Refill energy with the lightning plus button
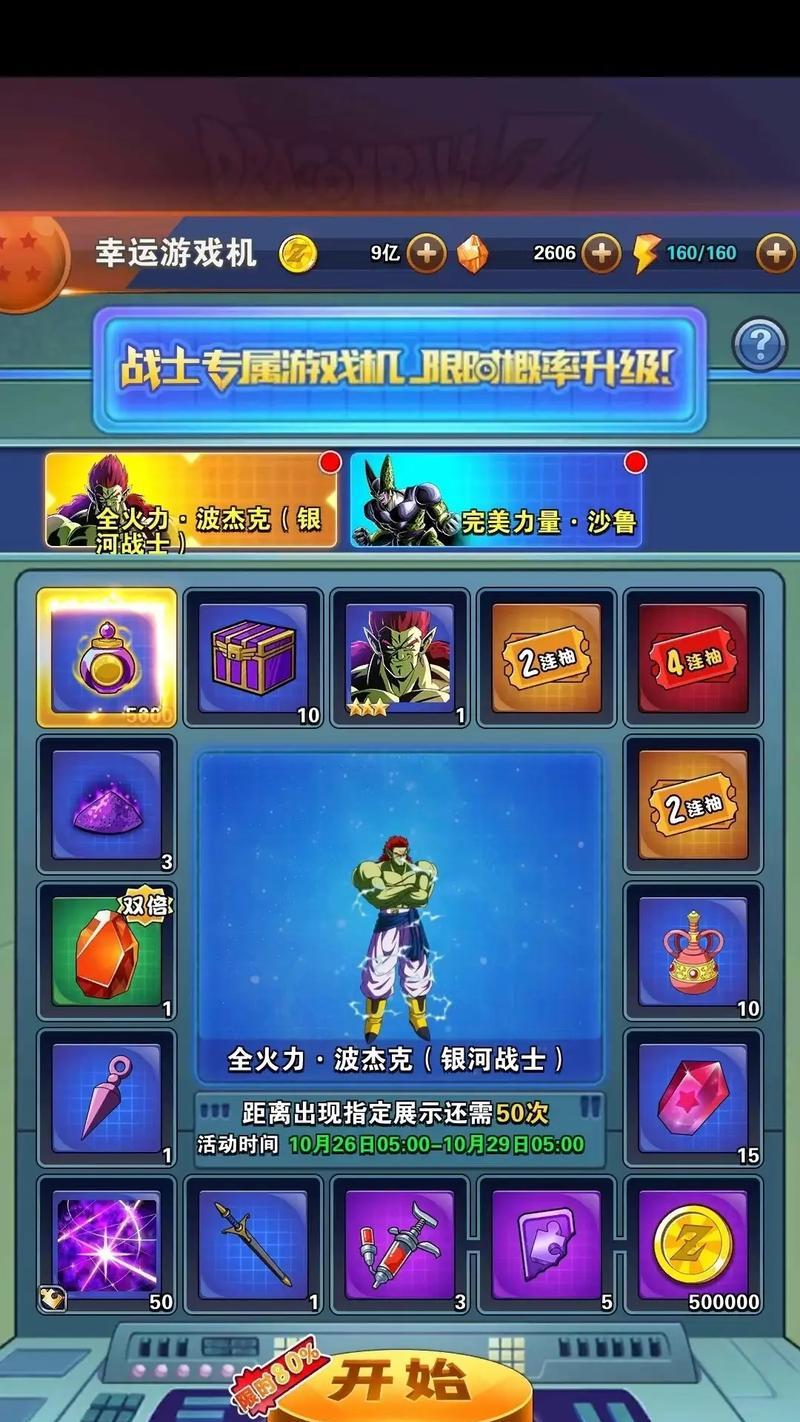Screen dimensions: 800x1422 click(775, 254)
